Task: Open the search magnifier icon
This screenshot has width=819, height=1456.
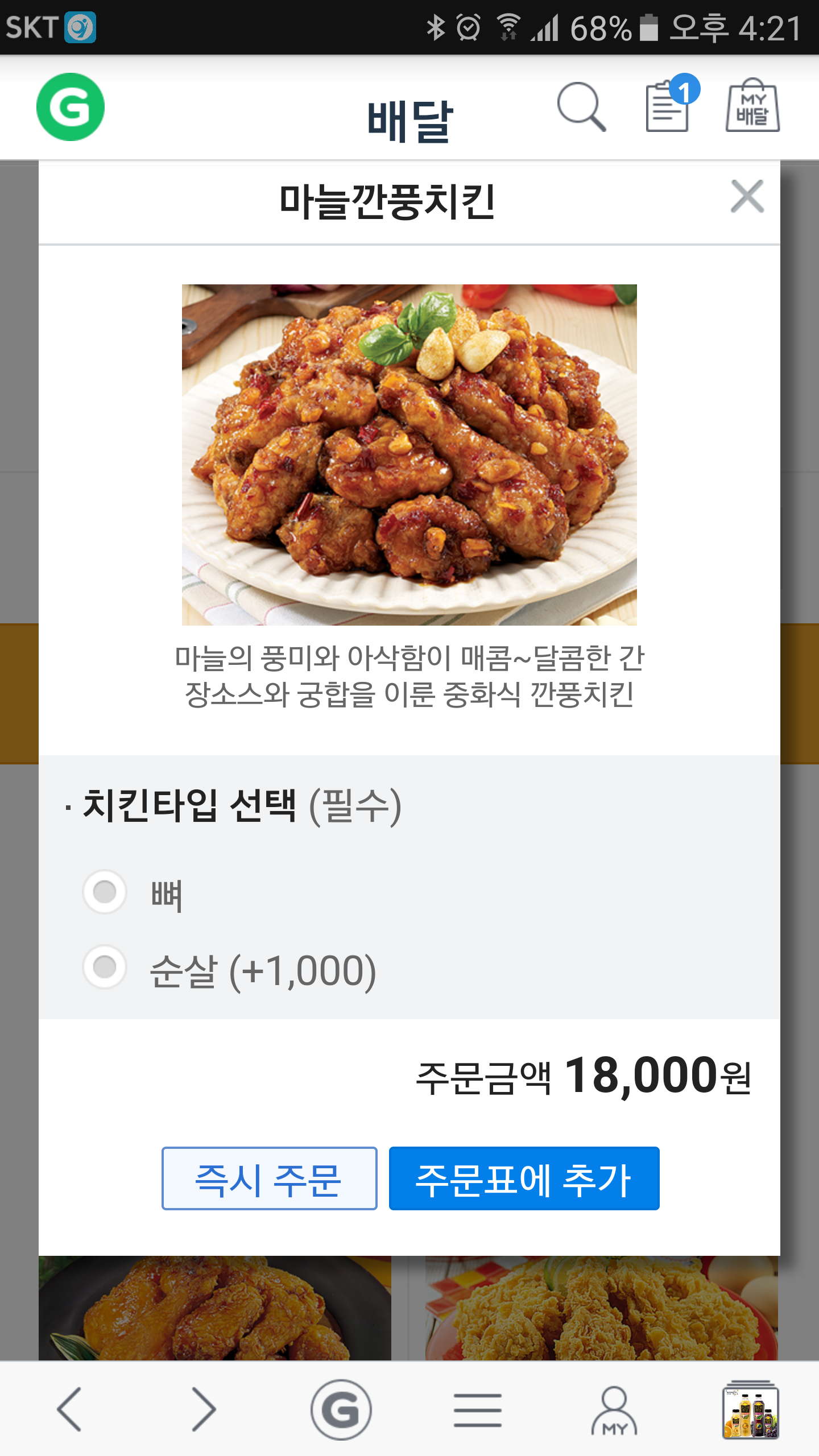Action: point(581,107)
